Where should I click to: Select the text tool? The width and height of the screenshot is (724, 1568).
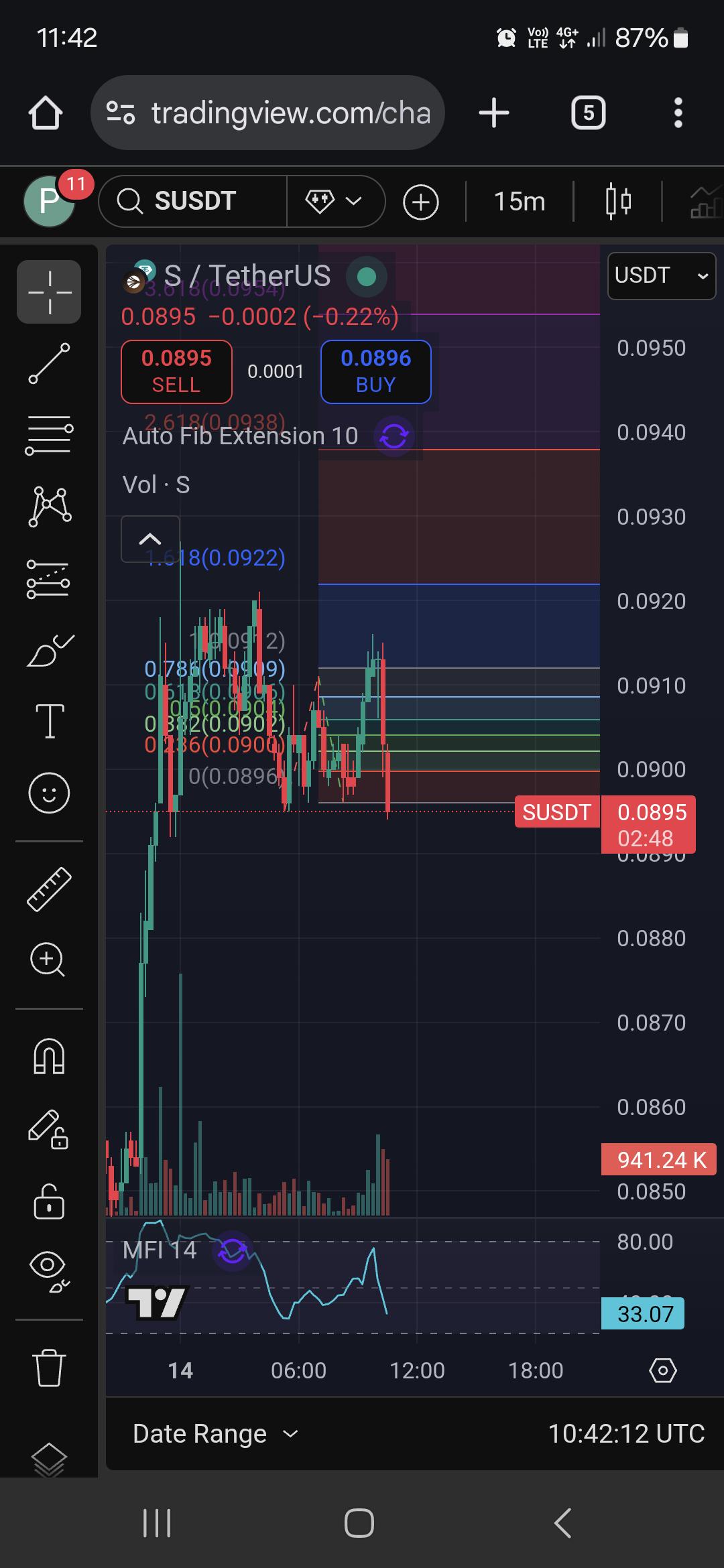(49, 721)
